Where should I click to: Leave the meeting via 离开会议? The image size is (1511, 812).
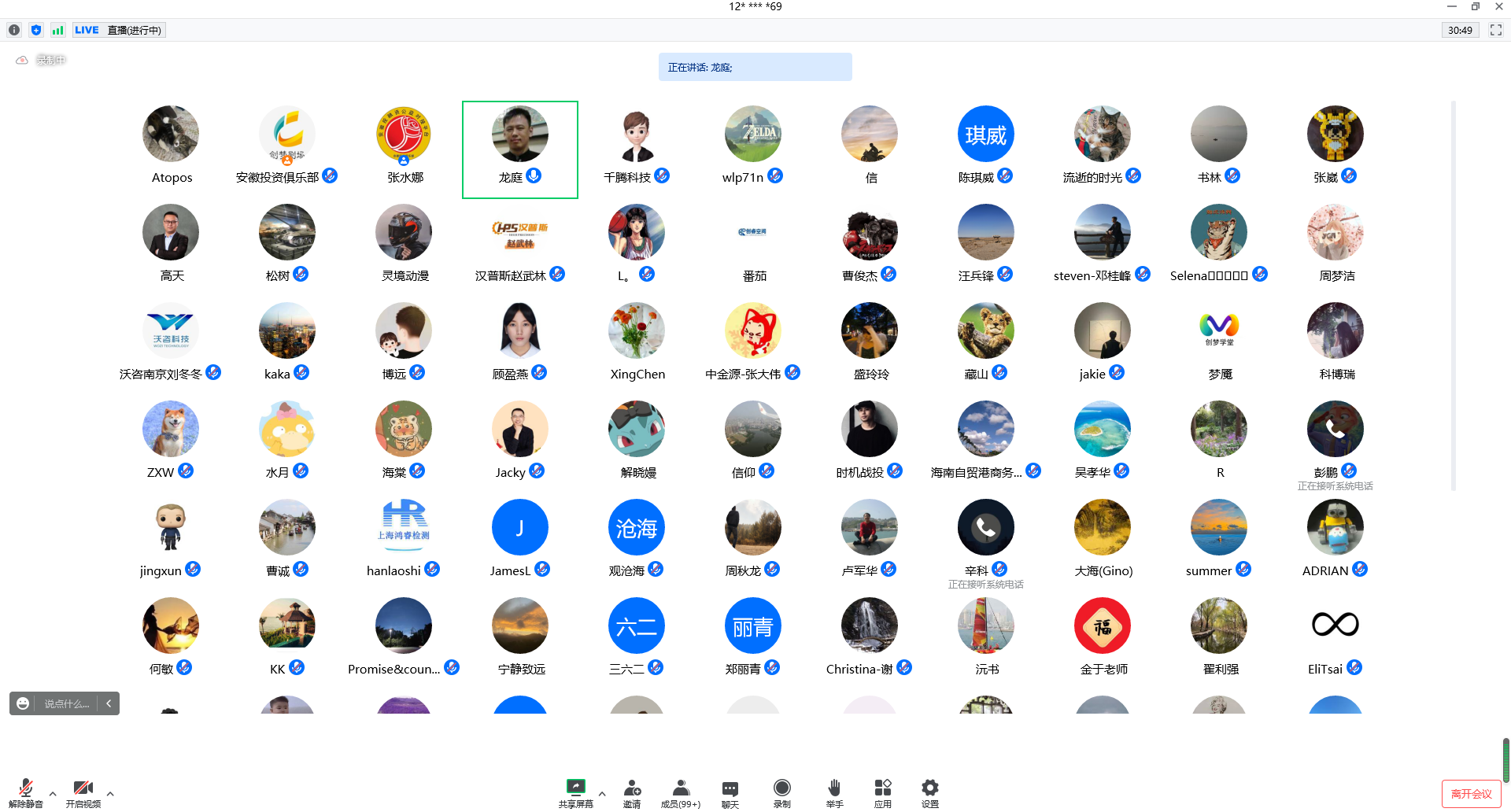point(1471,794)
